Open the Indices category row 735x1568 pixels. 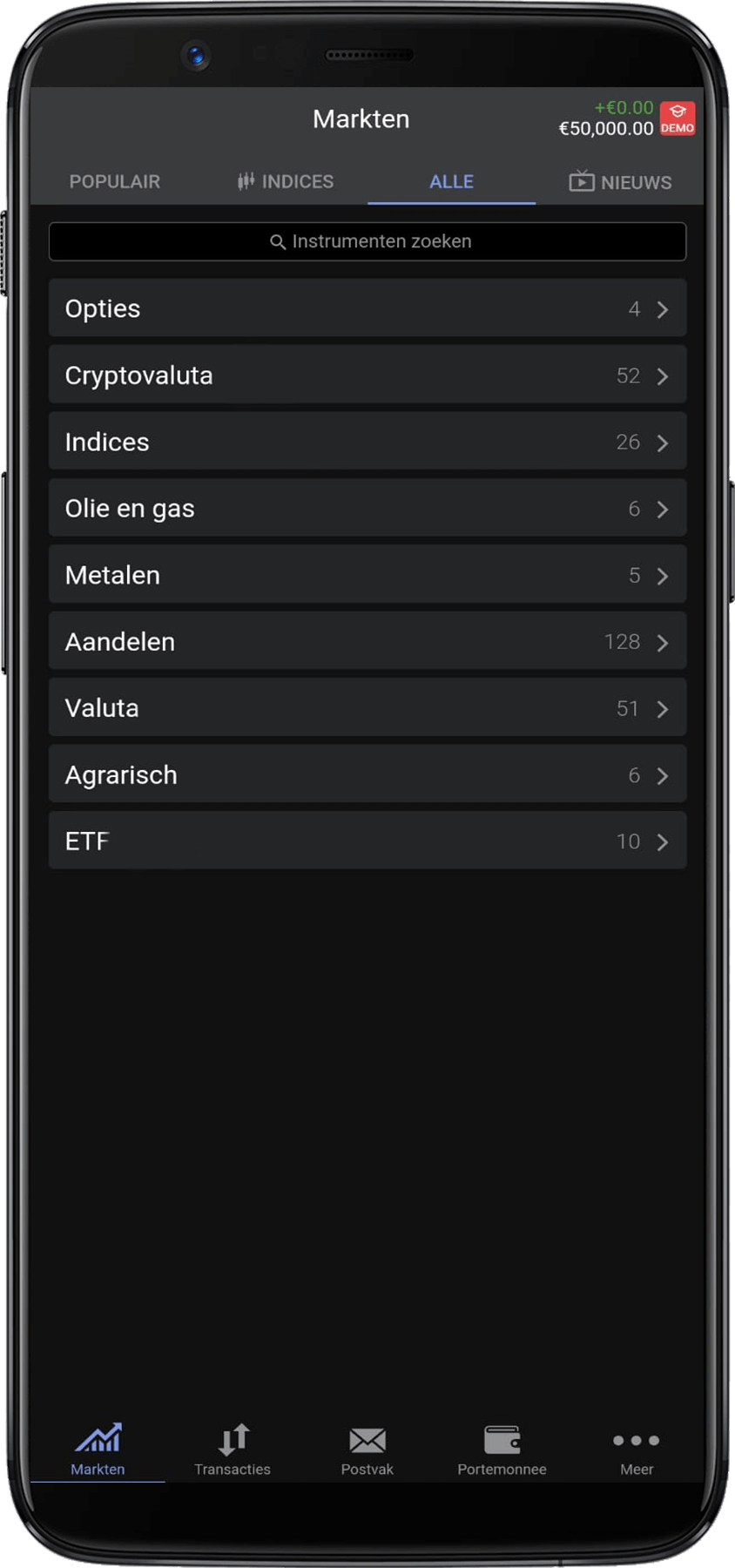367,442
